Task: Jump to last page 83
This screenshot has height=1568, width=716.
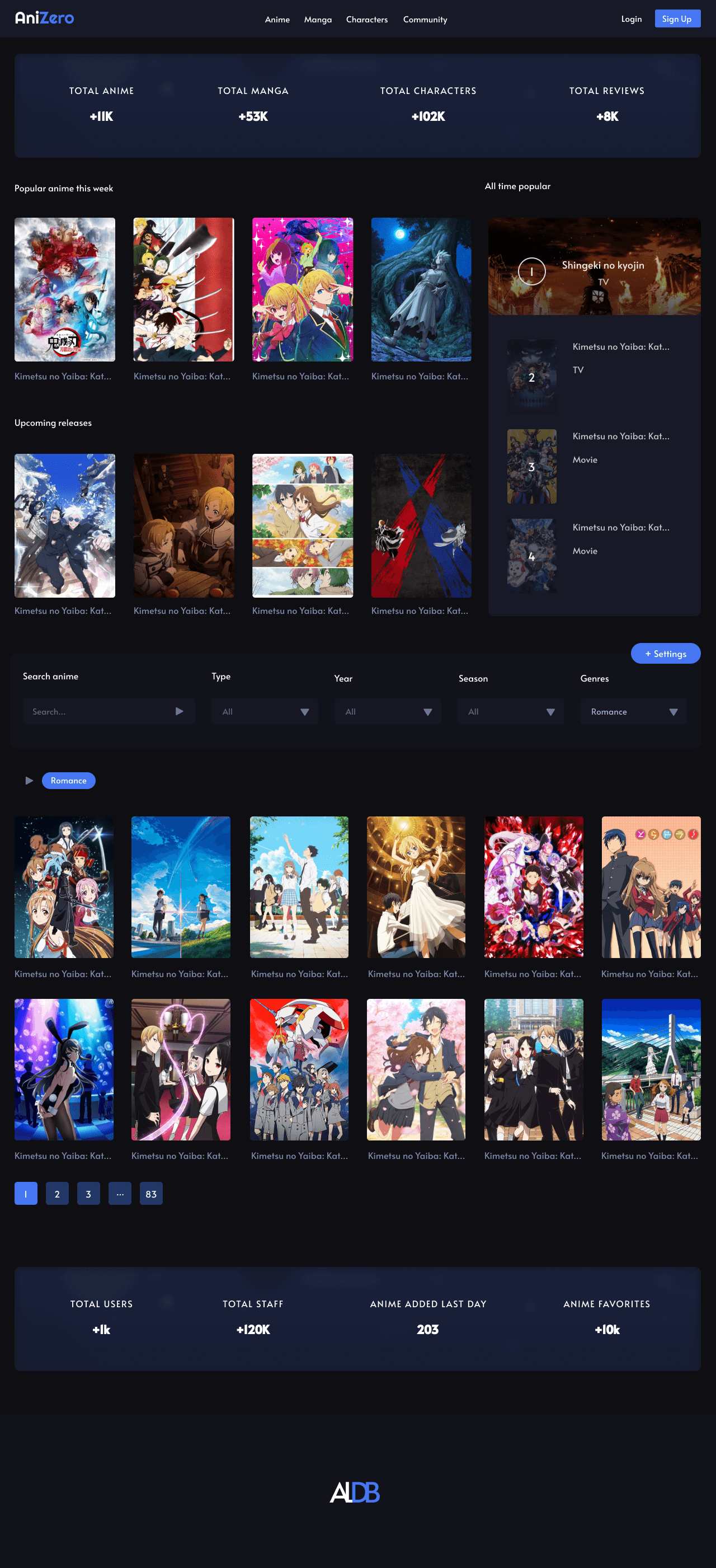Action: coord(151,1194)
